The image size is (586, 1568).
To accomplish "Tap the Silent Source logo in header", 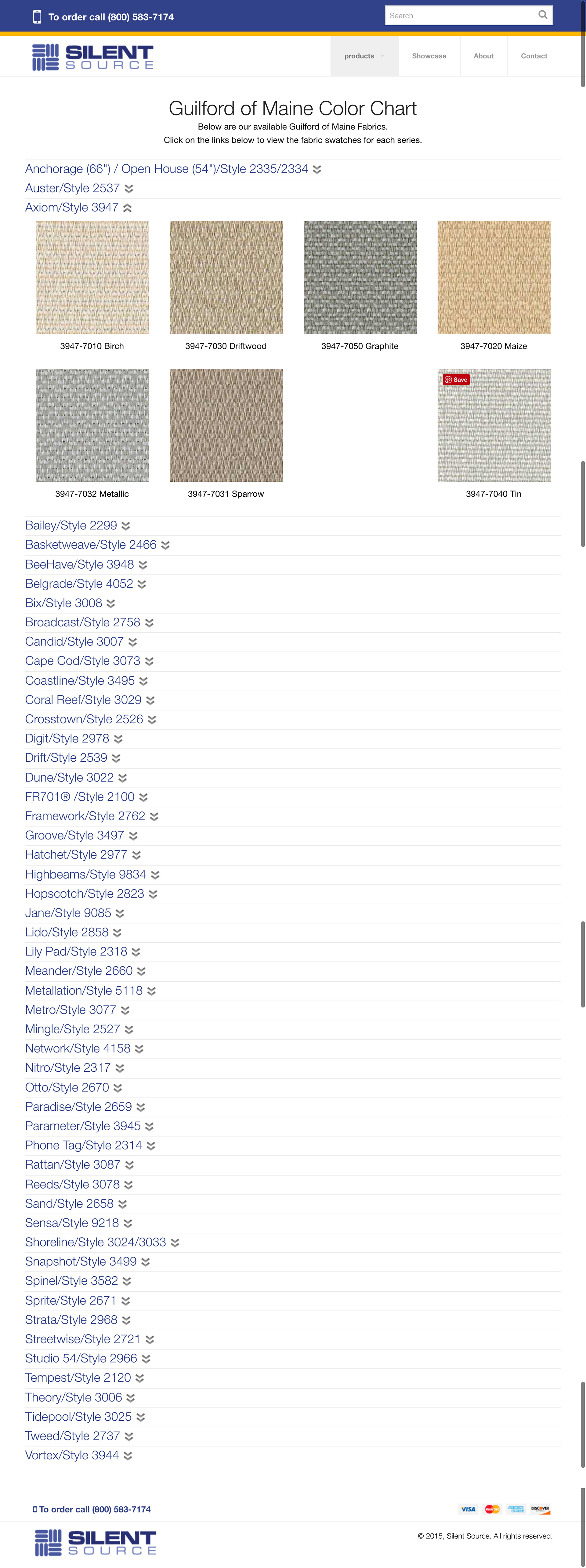I will [x=92, y=57].
